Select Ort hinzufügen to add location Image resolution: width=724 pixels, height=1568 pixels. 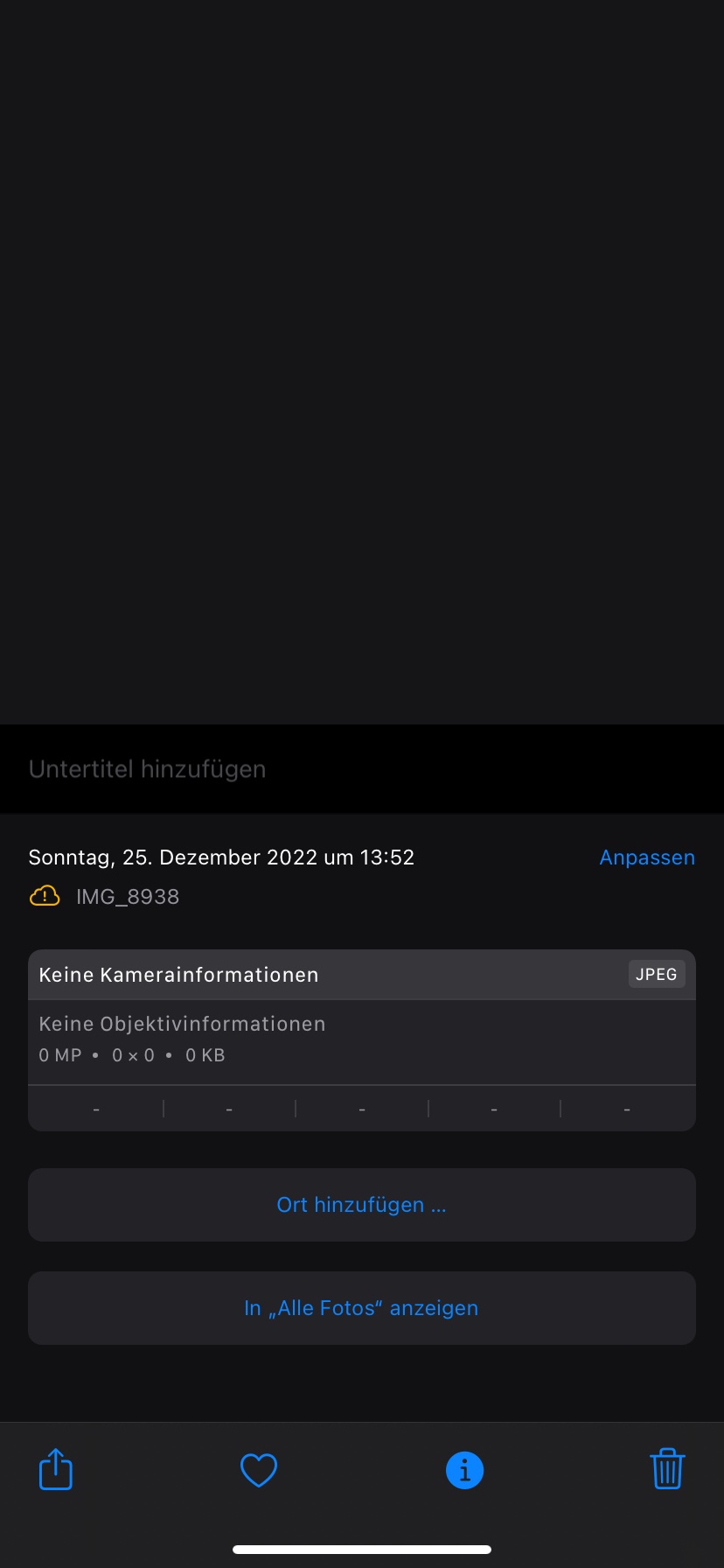click(x=361, y=1205)
